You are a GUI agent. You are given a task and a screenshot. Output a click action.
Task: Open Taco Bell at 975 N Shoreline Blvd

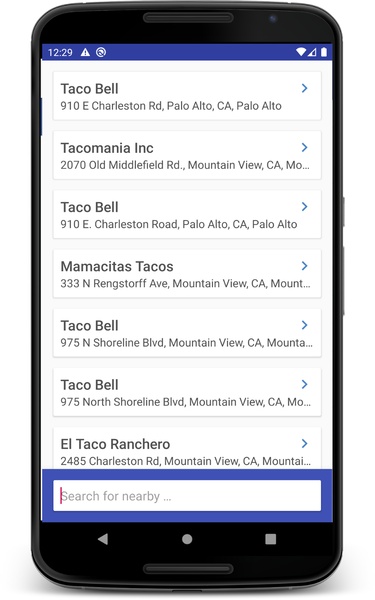pos(187,333)
